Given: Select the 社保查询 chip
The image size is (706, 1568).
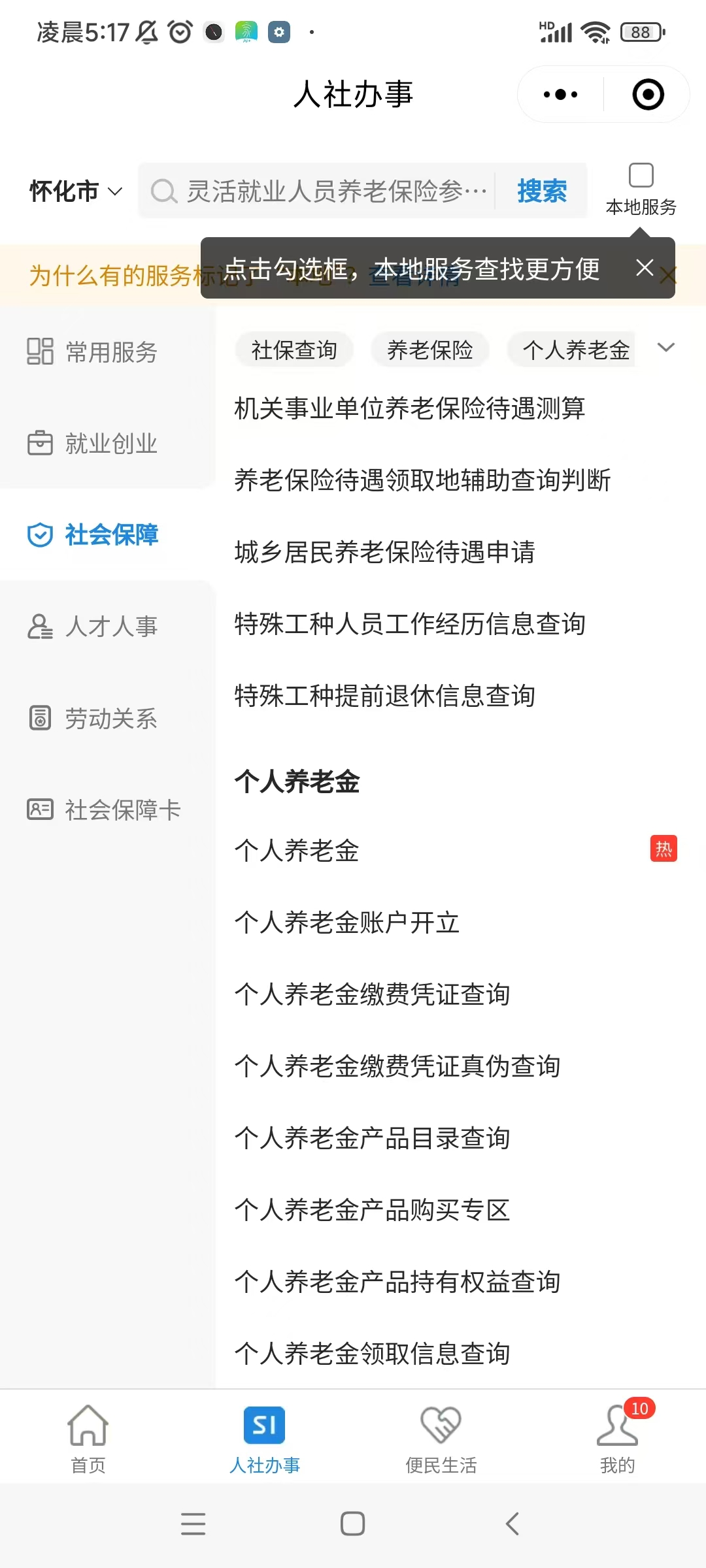Looking at the screenshot, I should coord(294,350).
